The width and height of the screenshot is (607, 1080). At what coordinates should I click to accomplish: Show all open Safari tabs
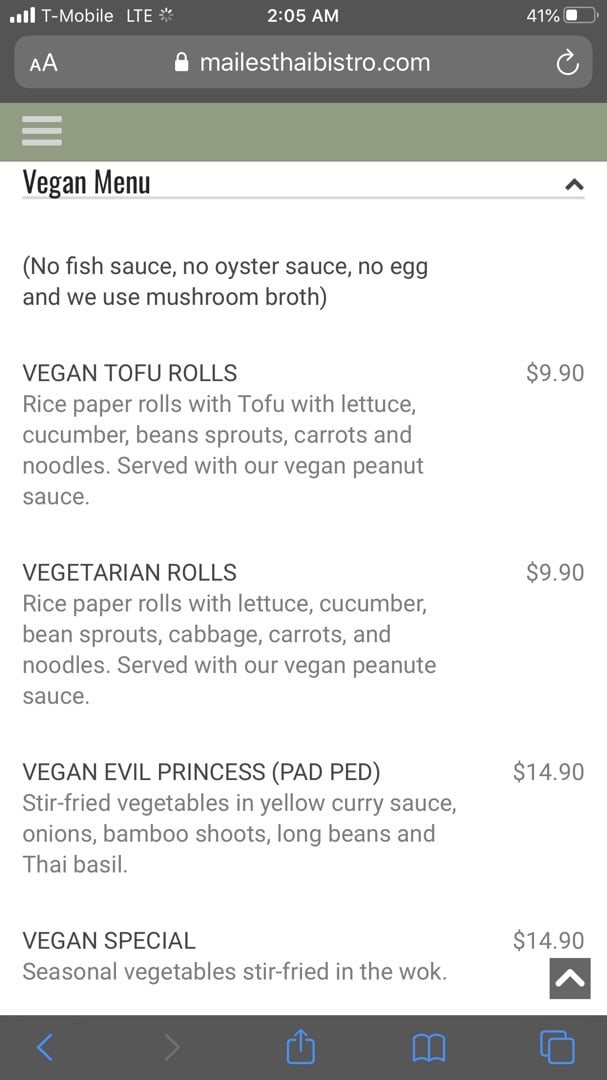(x=556, y=1047)
